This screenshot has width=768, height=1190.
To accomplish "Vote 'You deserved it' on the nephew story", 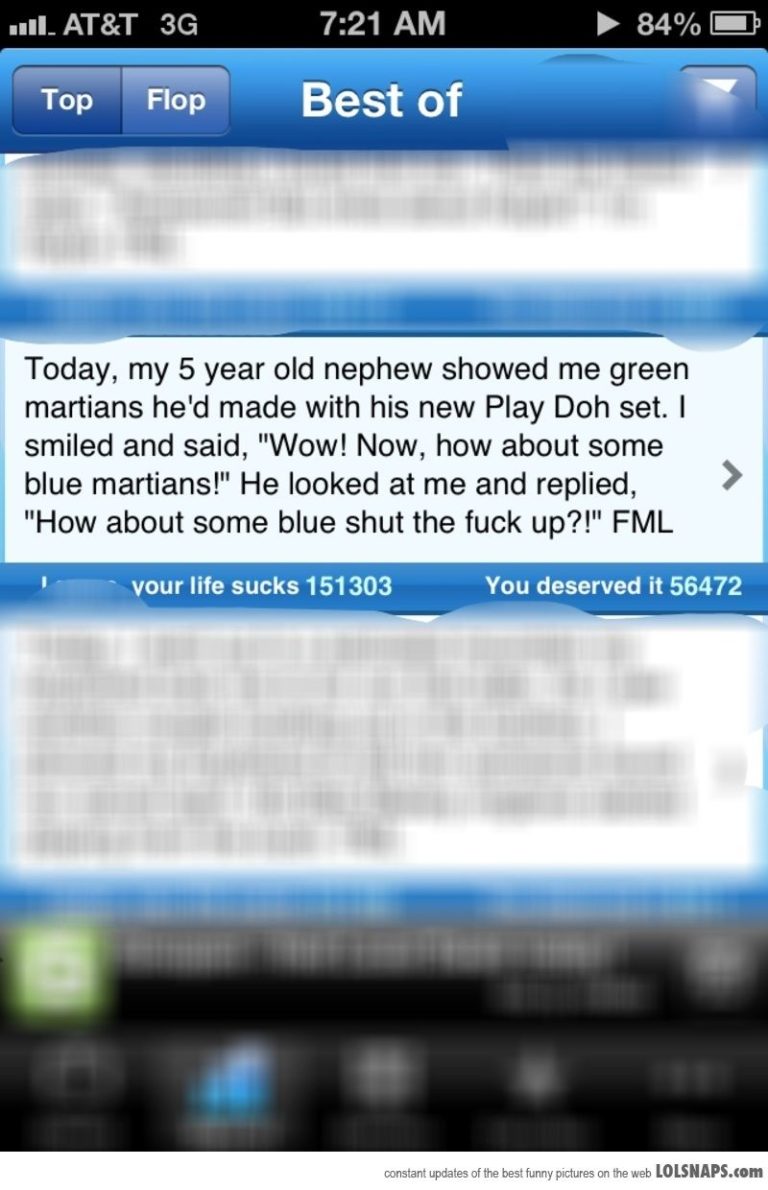I will (x=612, y=586).
